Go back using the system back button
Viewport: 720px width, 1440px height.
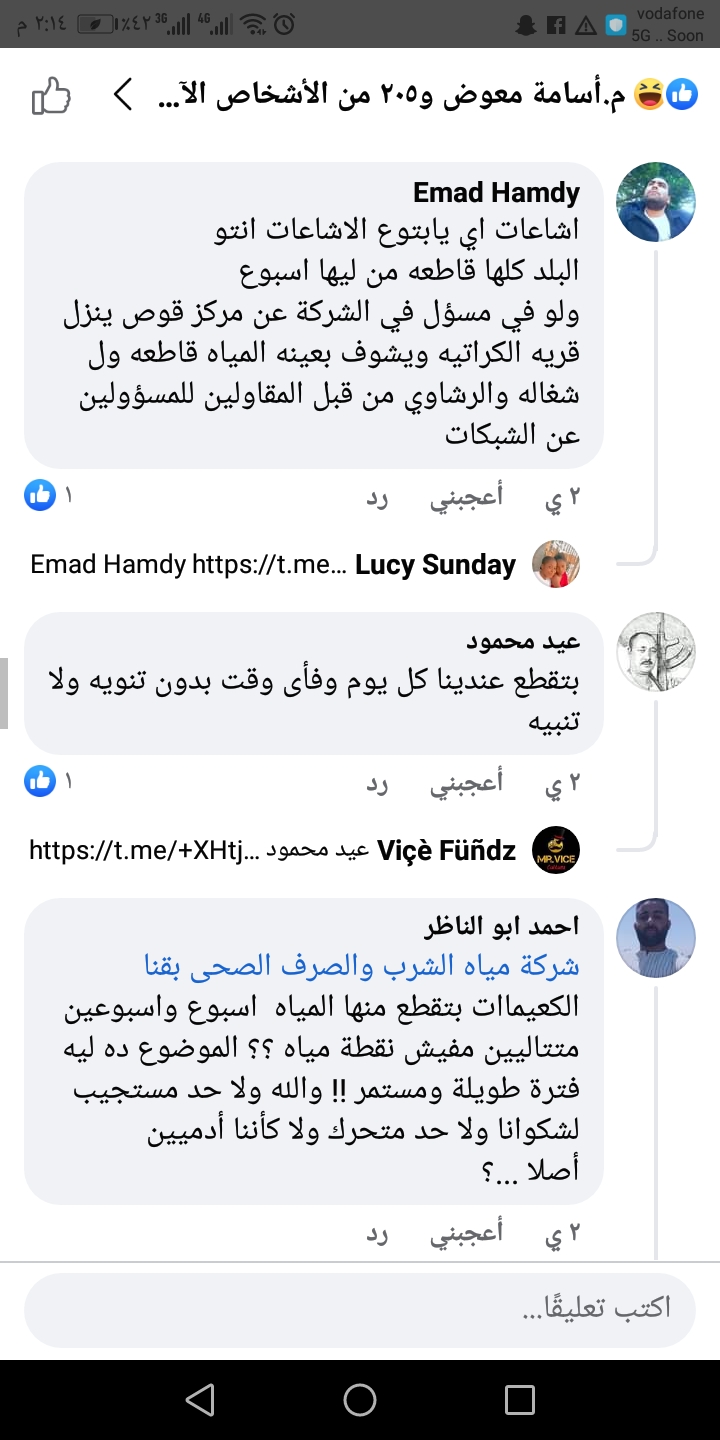pos(200,1399)
